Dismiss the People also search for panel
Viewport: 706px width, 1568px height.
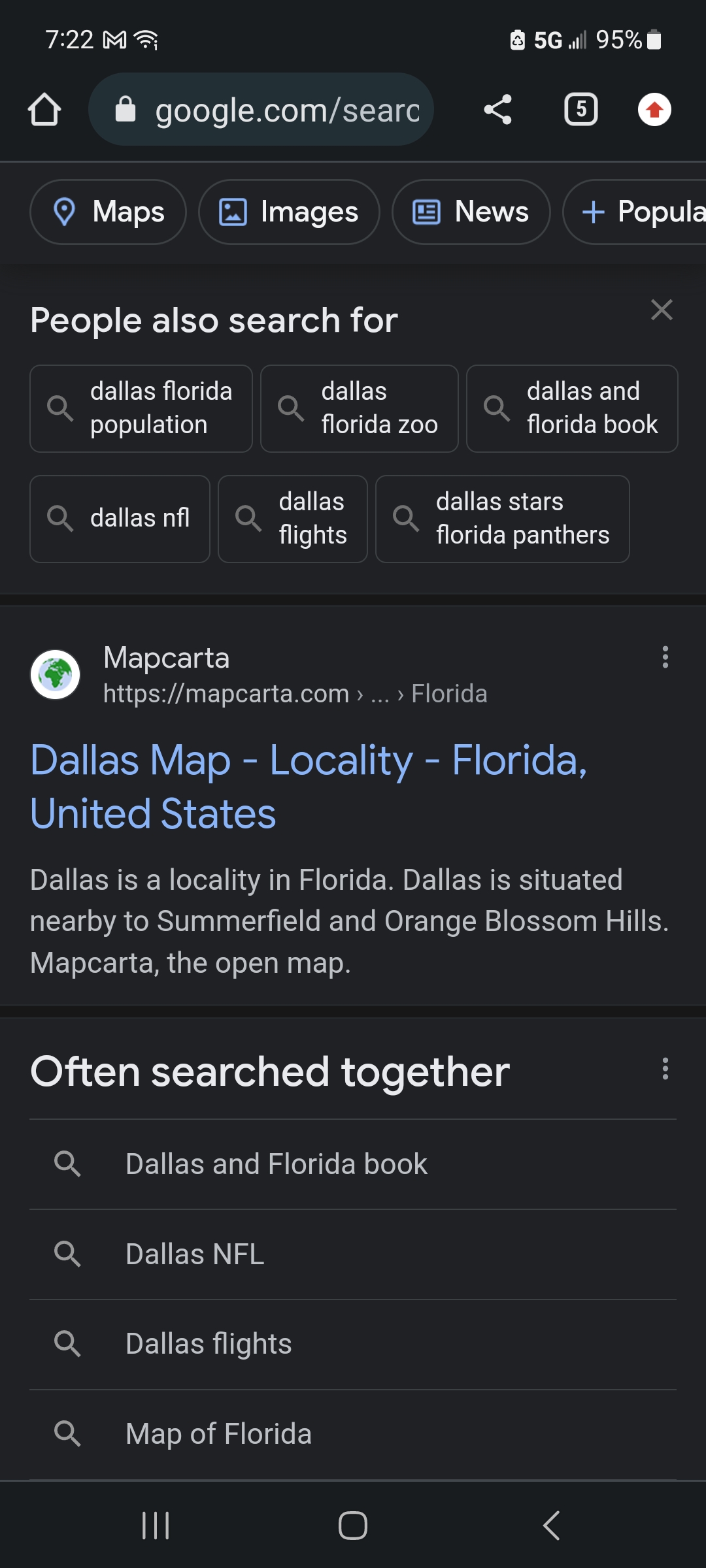coord(662,310)
